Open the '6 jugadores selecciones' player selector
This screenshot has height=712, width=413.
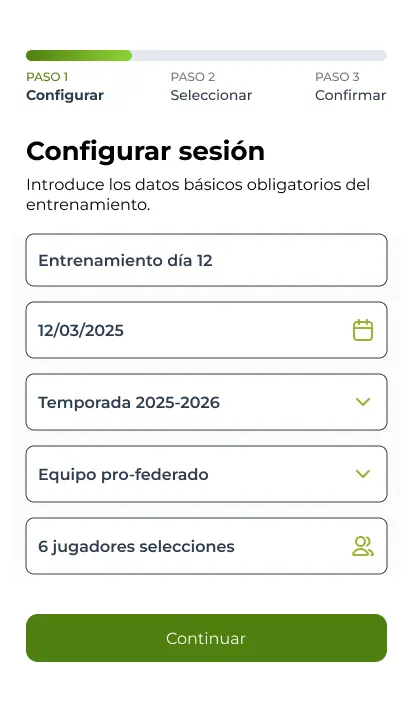[x=206, y=546]
